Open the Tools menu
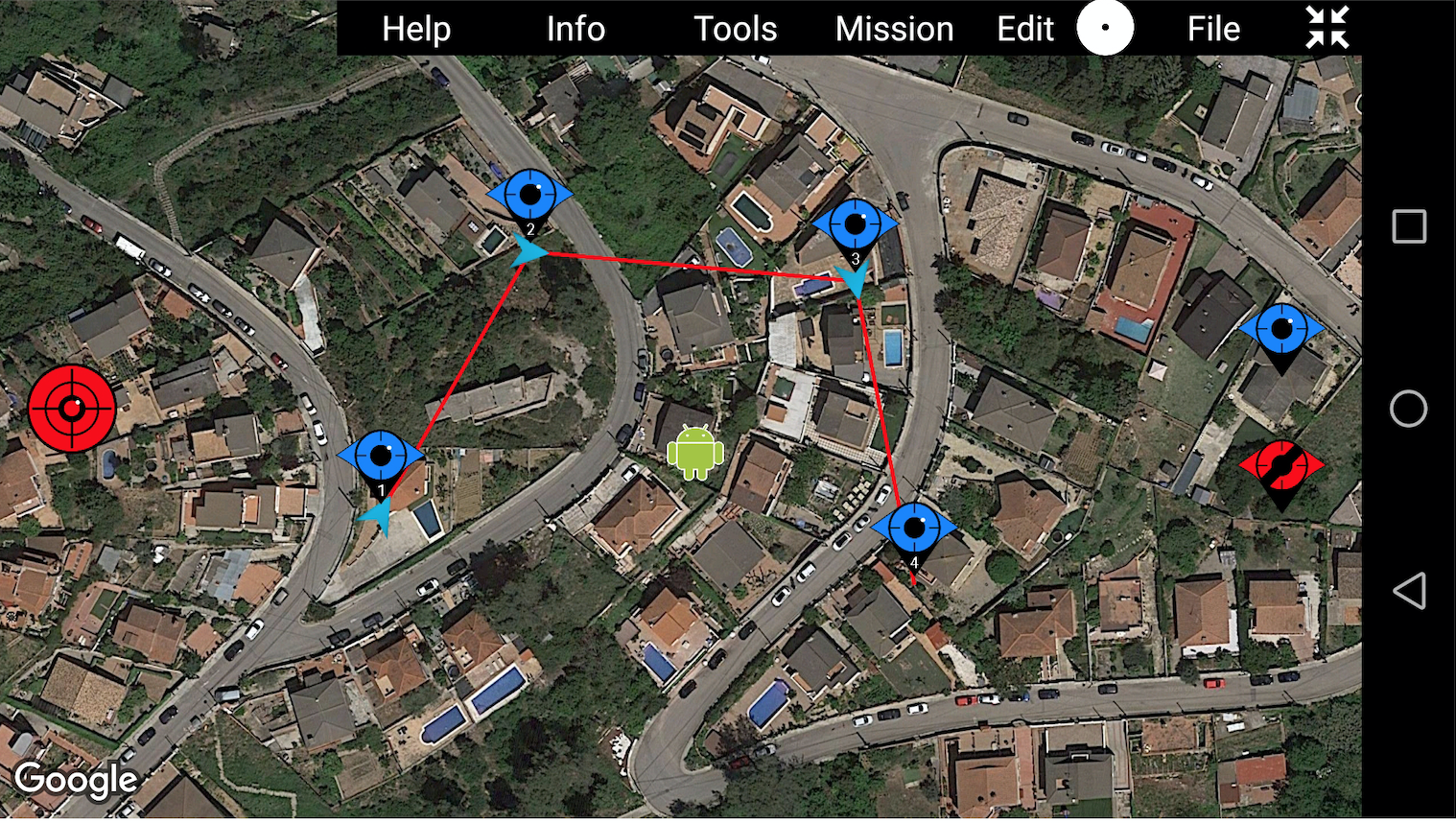This screenshot has width=1456, height=823. point(735,29)
